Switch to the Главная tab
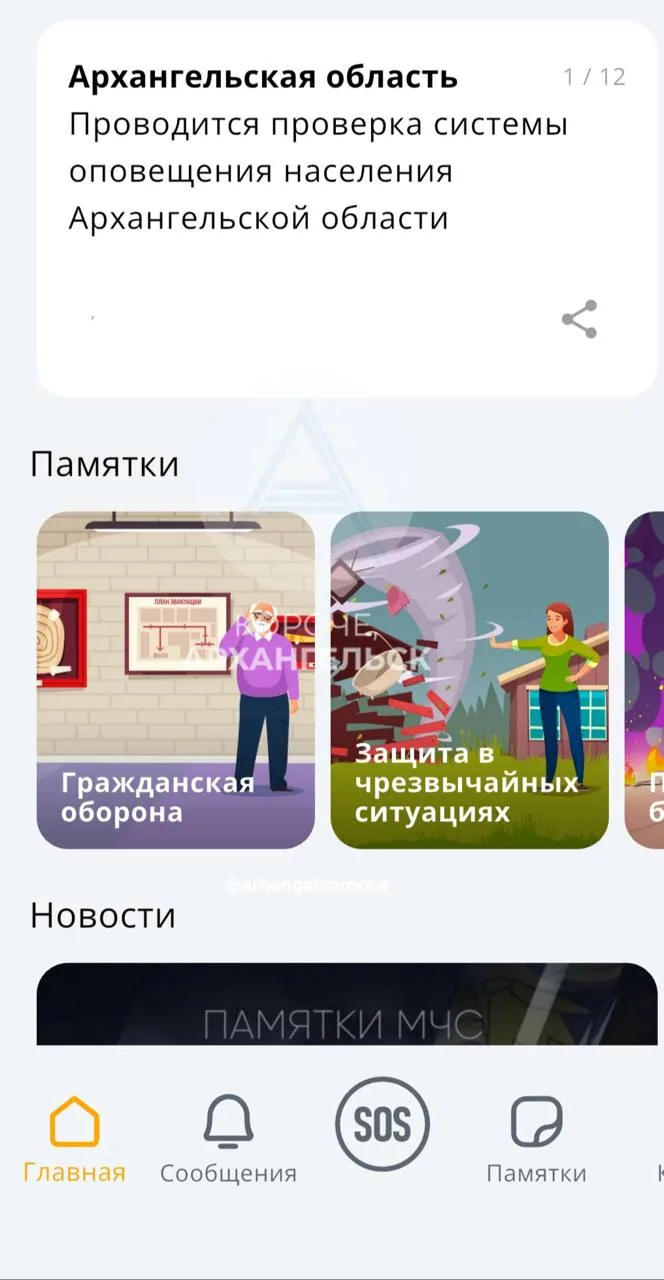The width and height of the screenshot is (664, 1280). [75, 1140]
